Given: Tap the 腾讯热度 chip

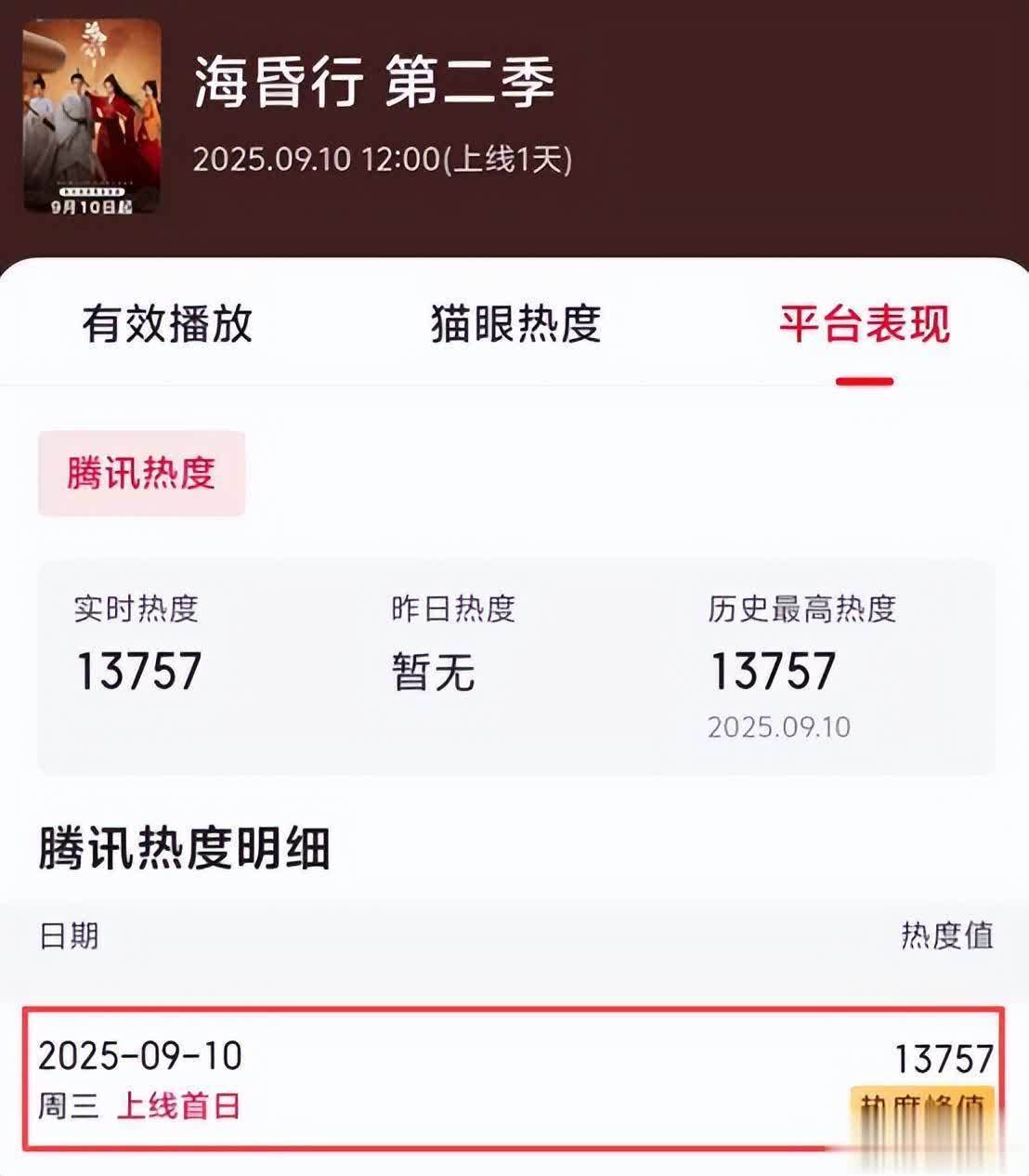Looking at the screenshot, I should pos(141,473).
